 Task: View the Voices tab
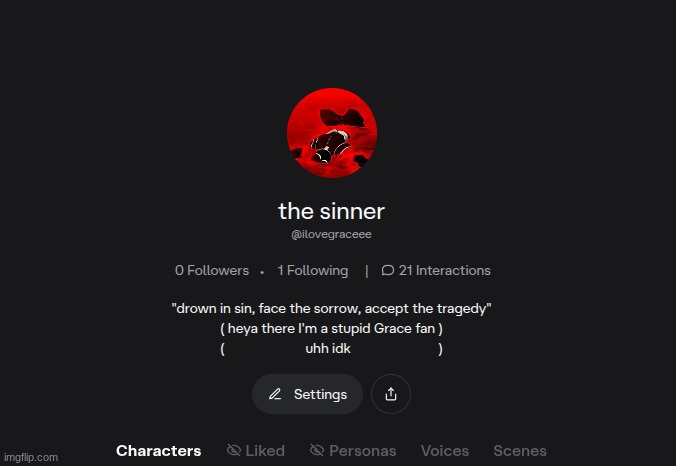[445, 451]
